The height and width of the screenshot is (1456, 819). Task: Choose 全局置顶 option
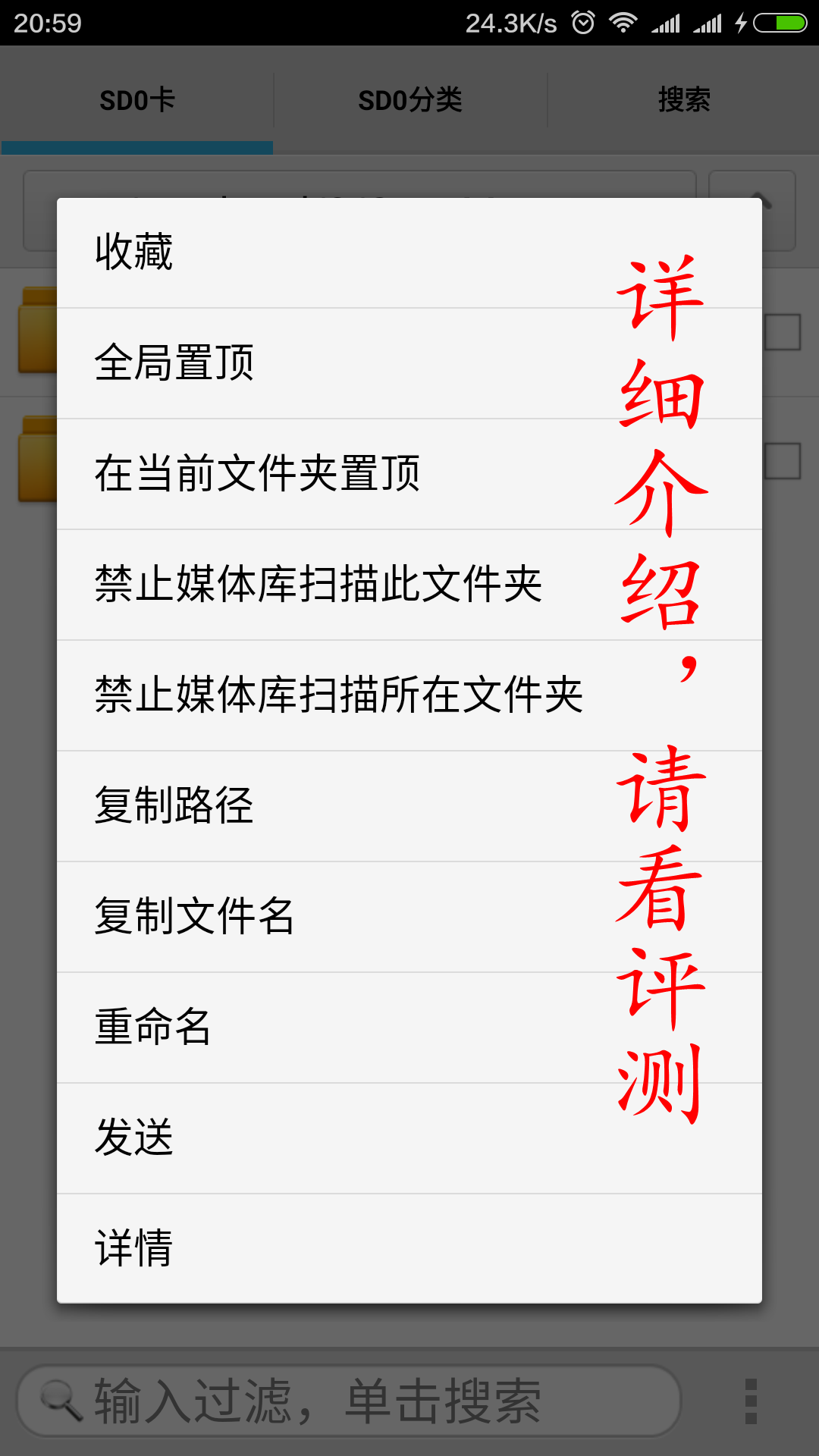(x=174, y=363)
